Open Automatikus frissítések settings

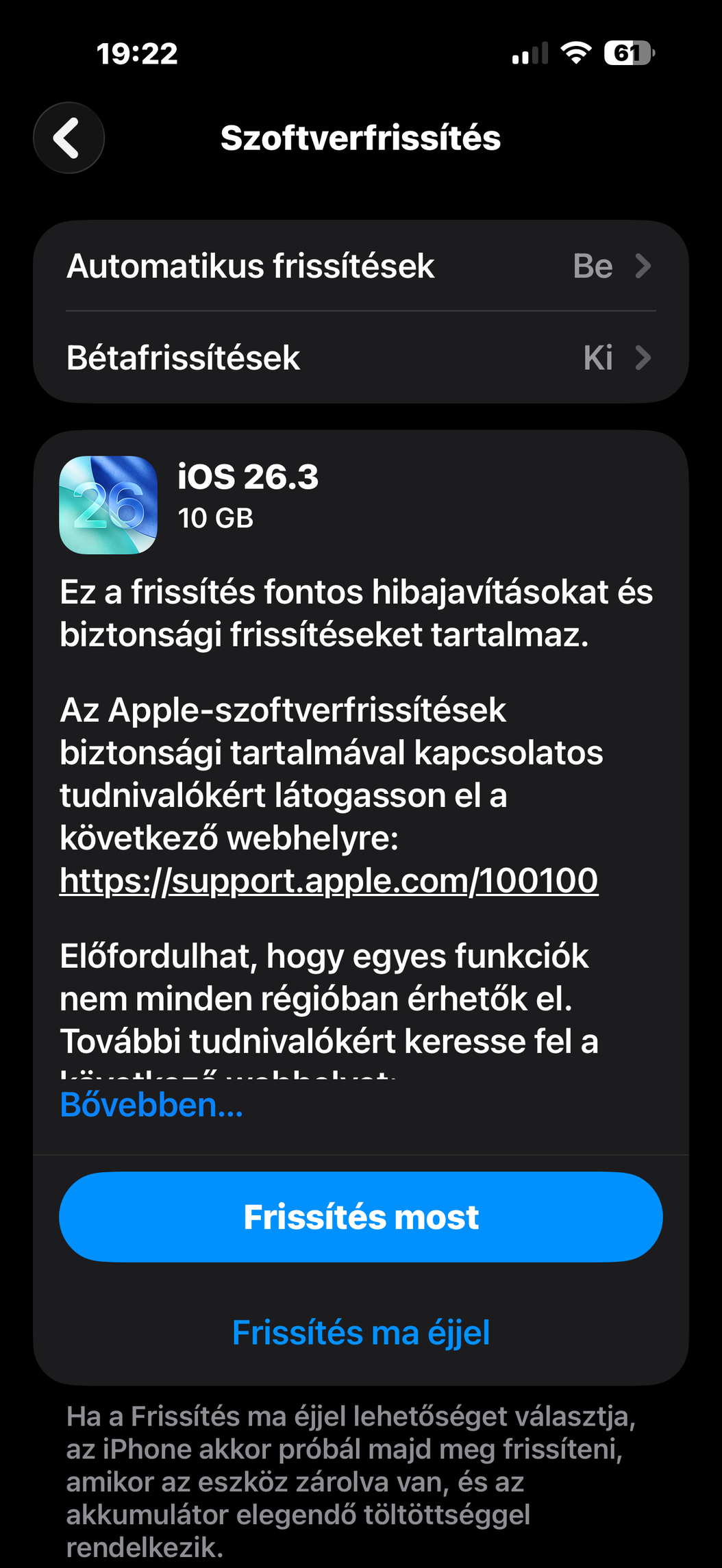(360, 266)
